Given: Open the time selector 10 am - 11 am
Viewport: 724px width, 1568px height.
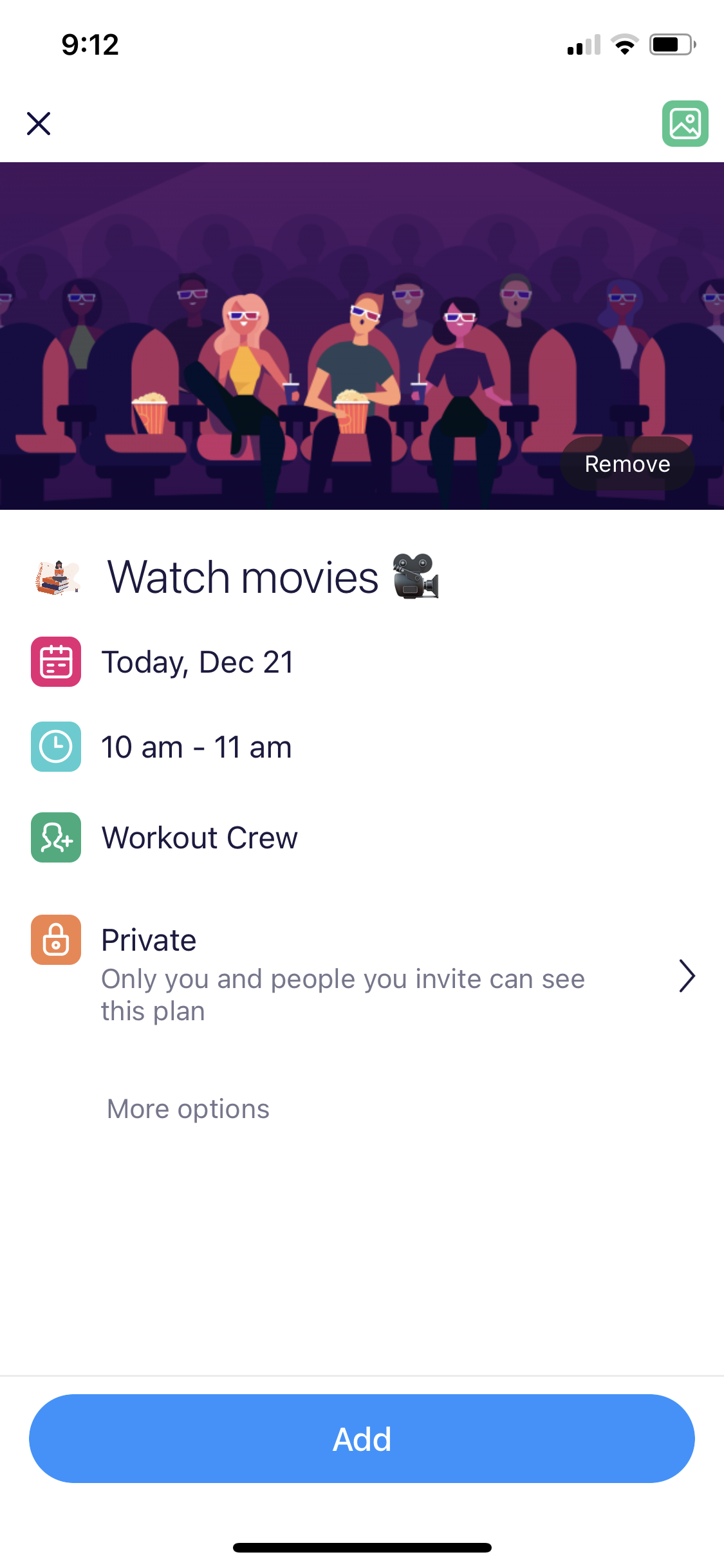Looking at the screenshot, I should click(x=197, y=746).
